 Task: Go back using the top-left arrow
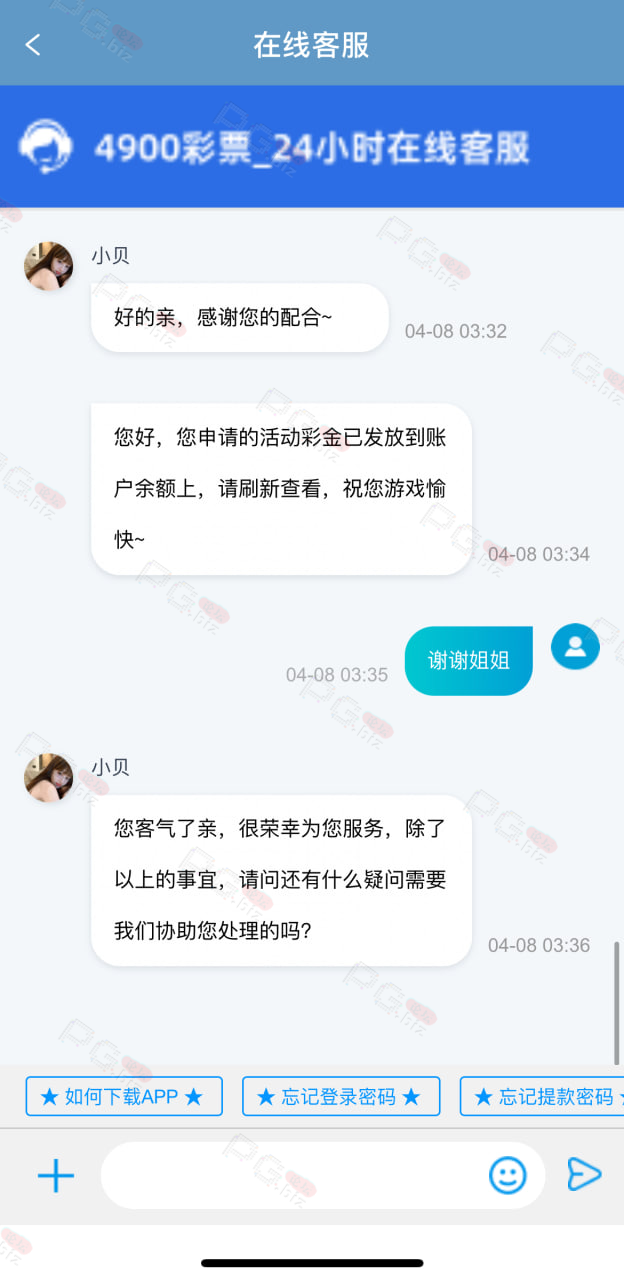pos(33,45)
